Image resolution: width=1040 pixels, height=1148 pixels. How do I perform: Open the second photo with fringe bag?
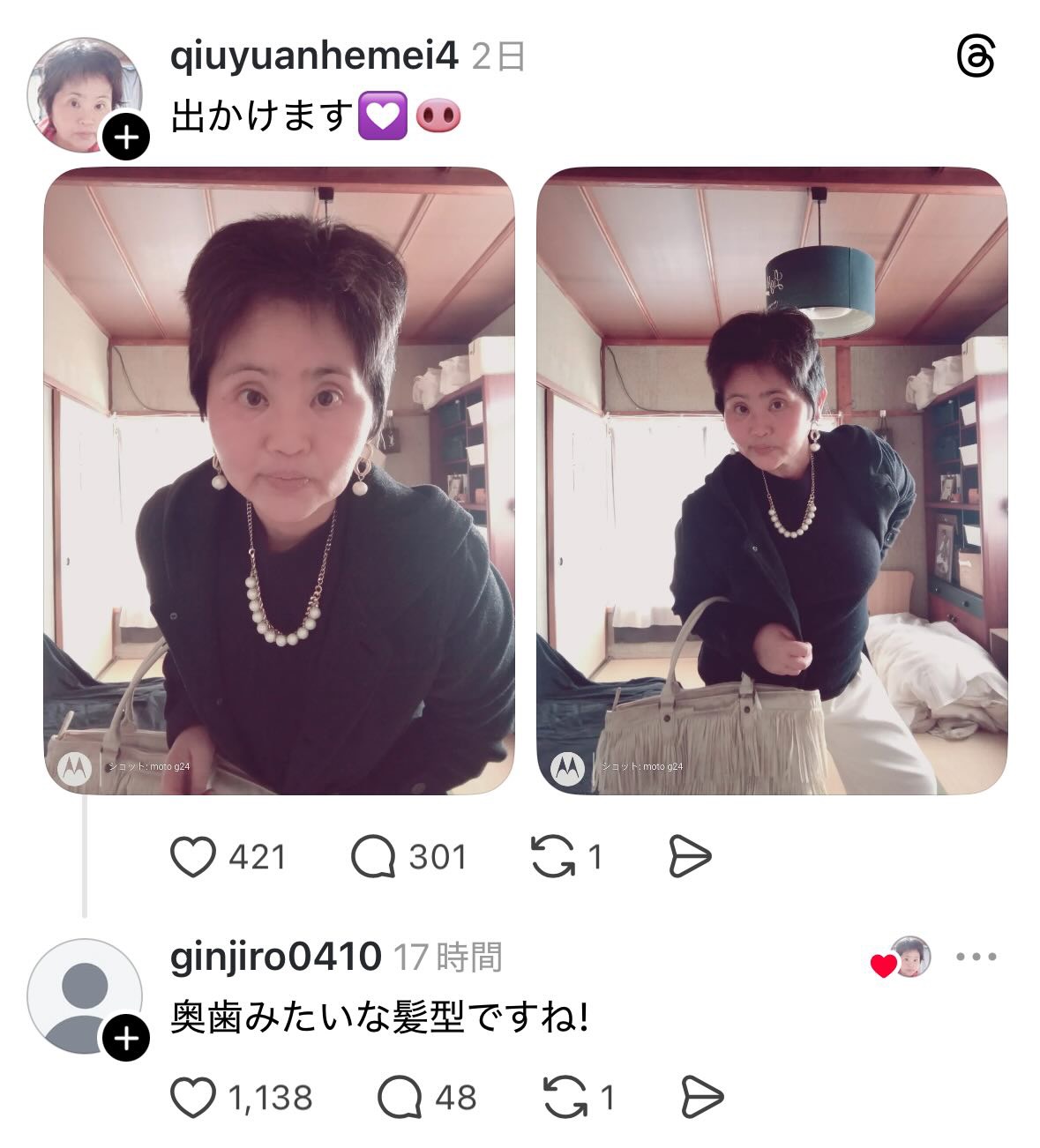click(772, 481)
